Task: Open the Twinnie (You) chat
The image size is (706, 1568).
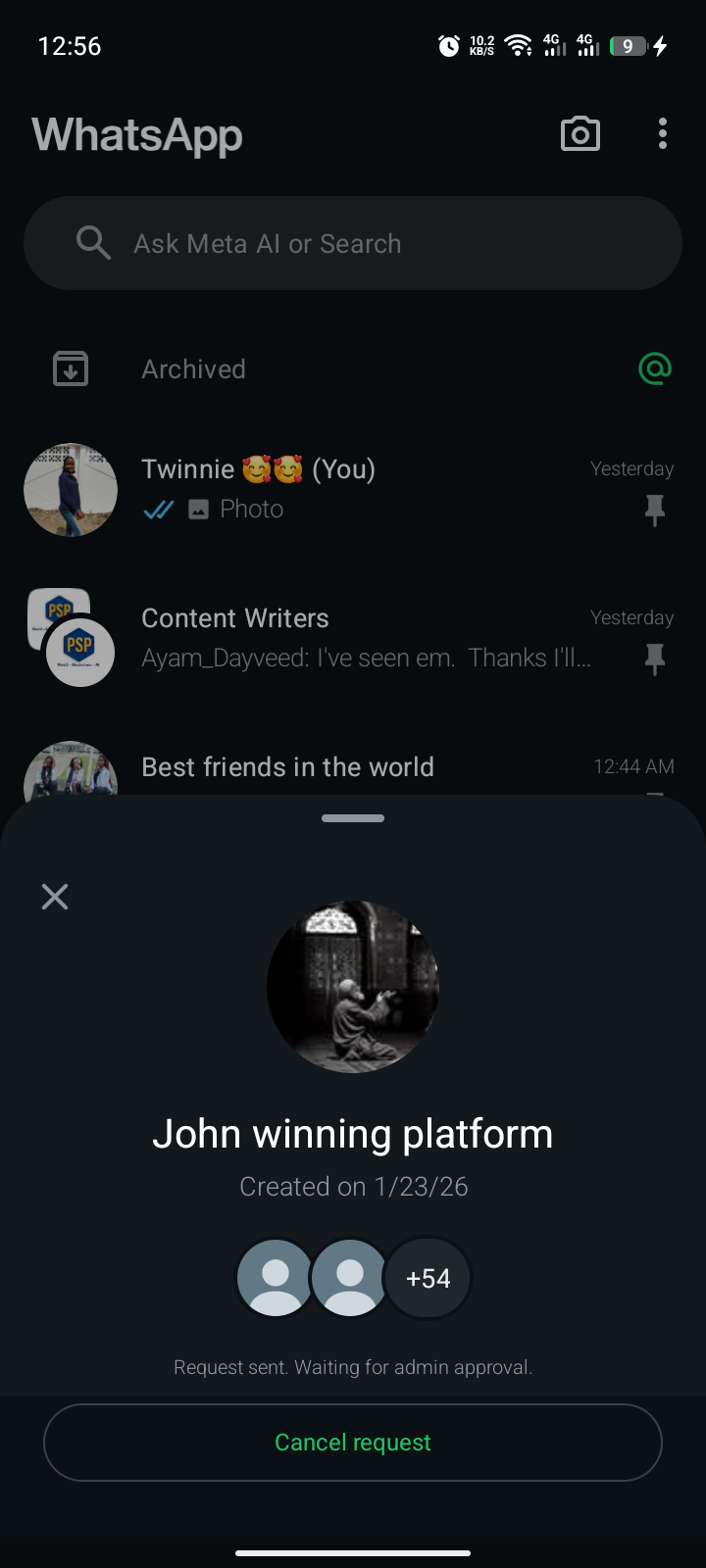Action: [353, 489]
